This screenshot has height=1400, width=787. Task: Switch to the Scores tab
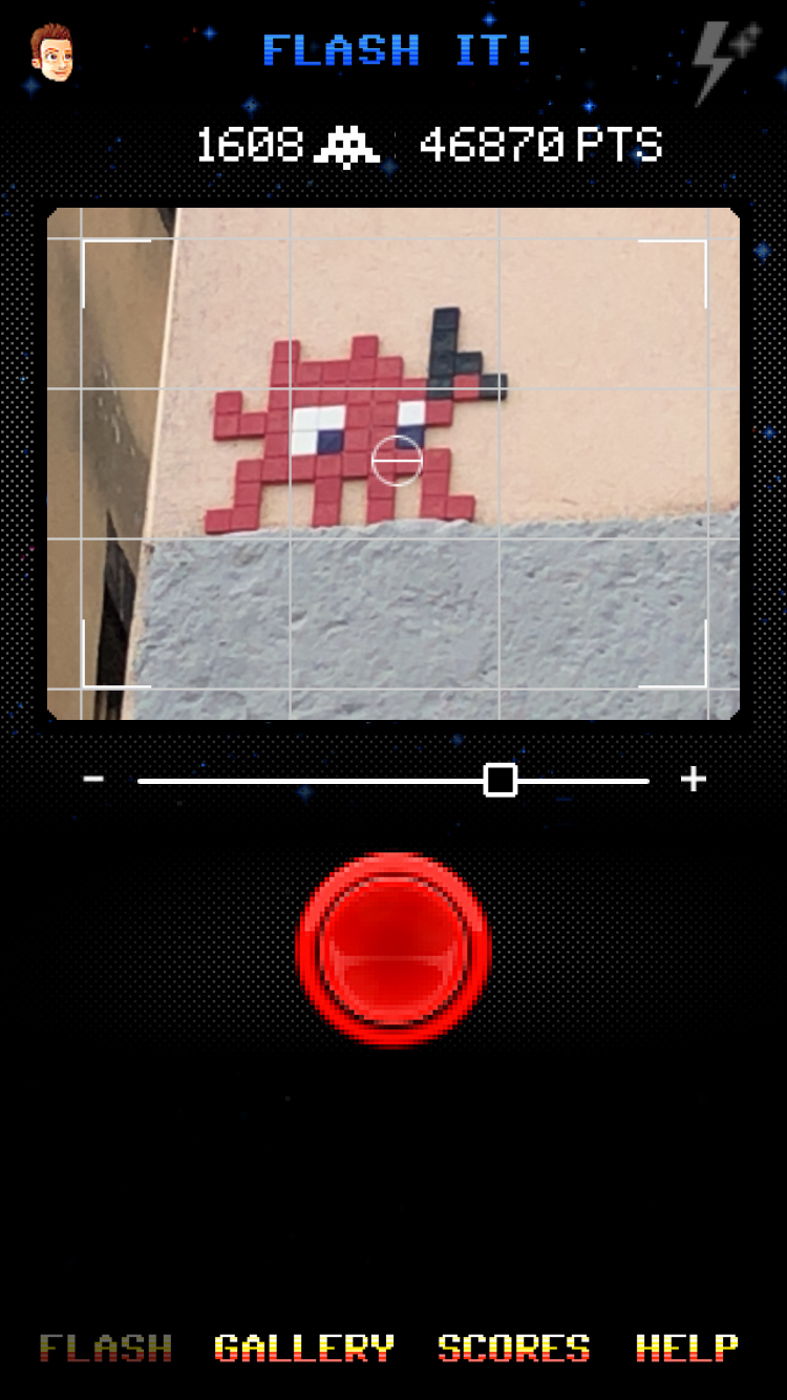tap(514, 1348)
